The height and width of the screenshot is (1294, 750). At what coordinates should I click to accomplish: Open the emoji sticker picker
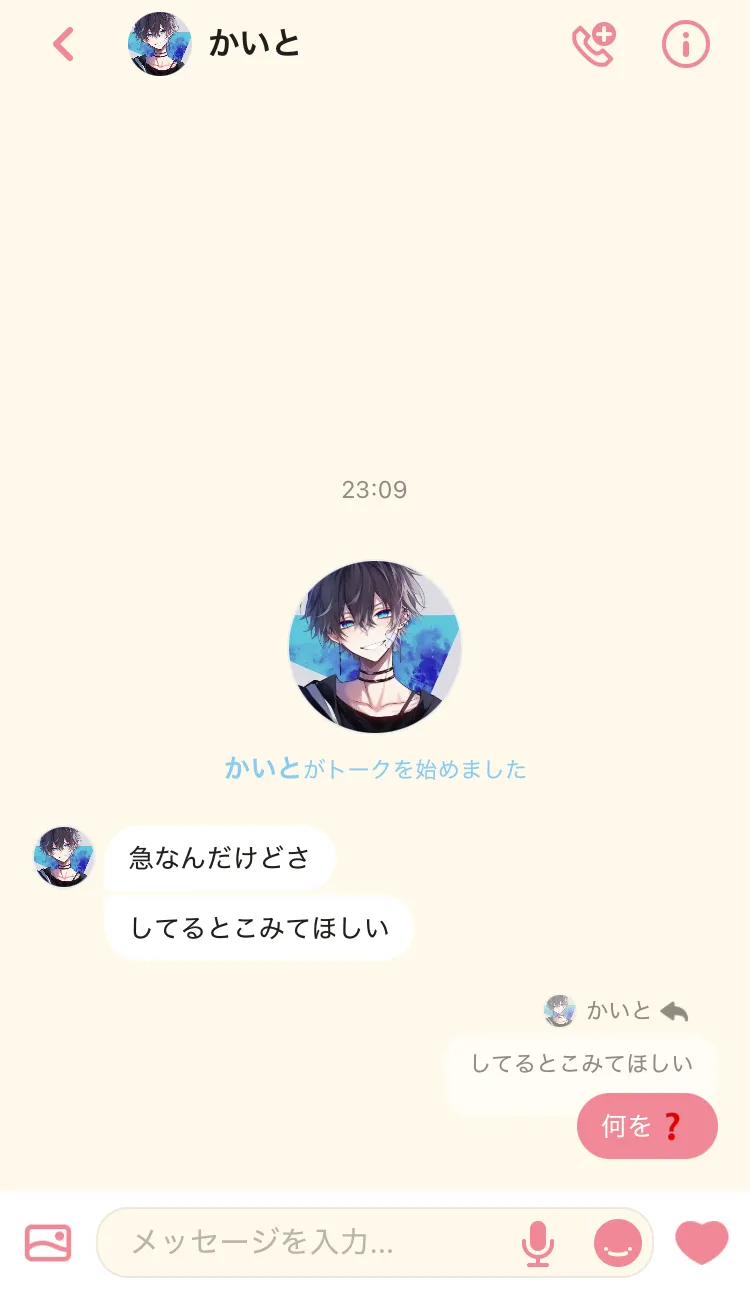click(618, 1243)
